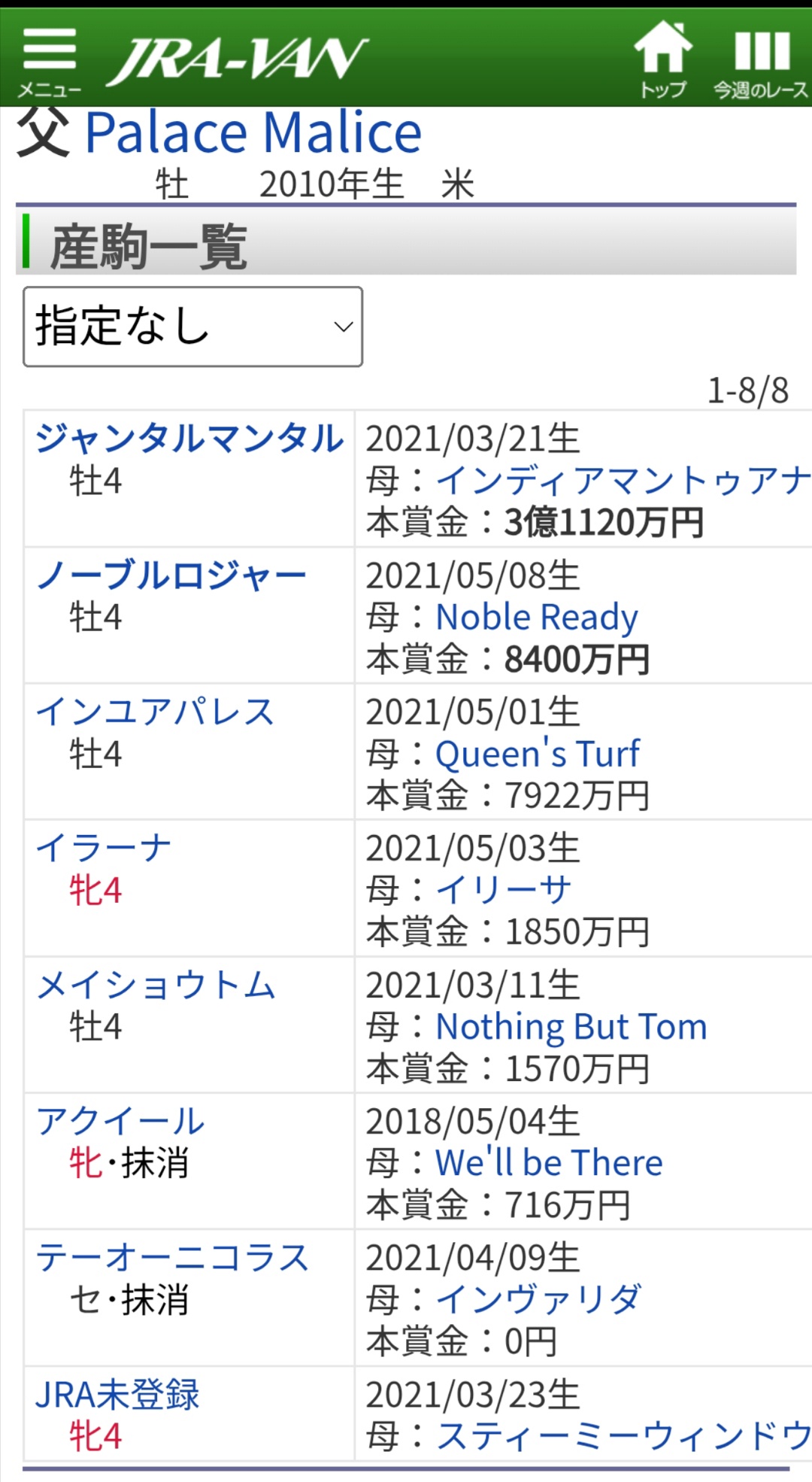
Task: Go to トップ home page
Action: (662, 60)
